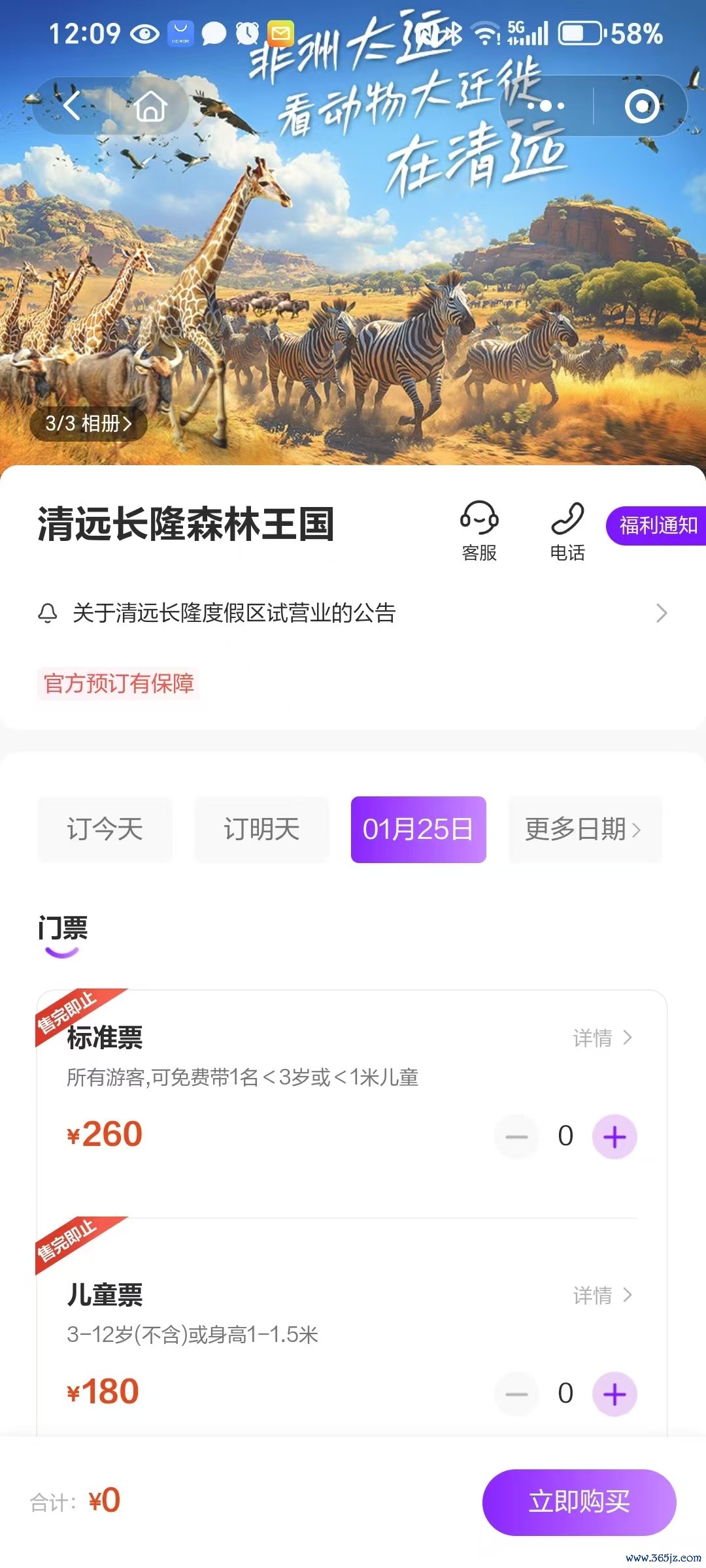Viewport: 706px width, 1568px height.
Task: Close the mini program via the circle icon
Action: click(641, 106)
